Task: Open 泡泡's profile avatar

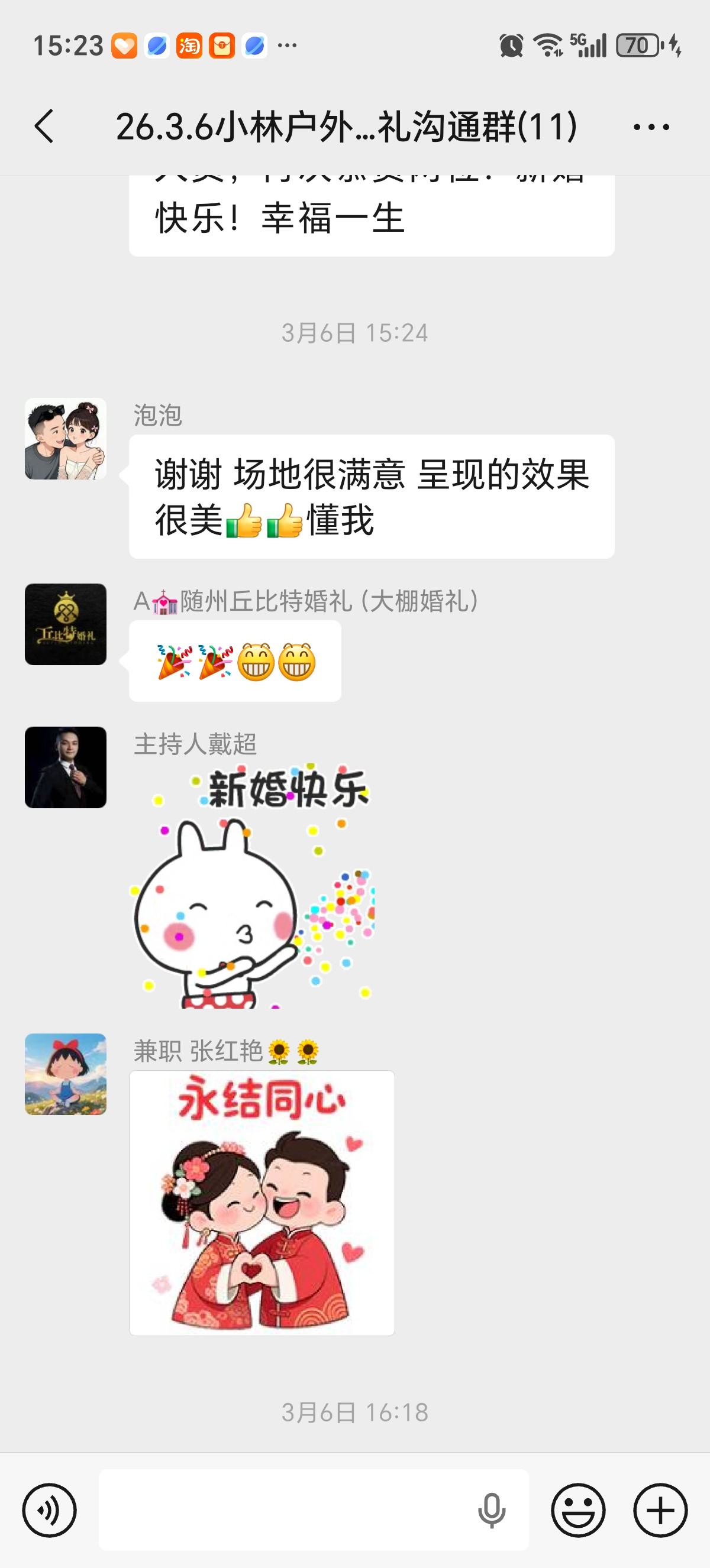Action: click(x=66, y=439)
